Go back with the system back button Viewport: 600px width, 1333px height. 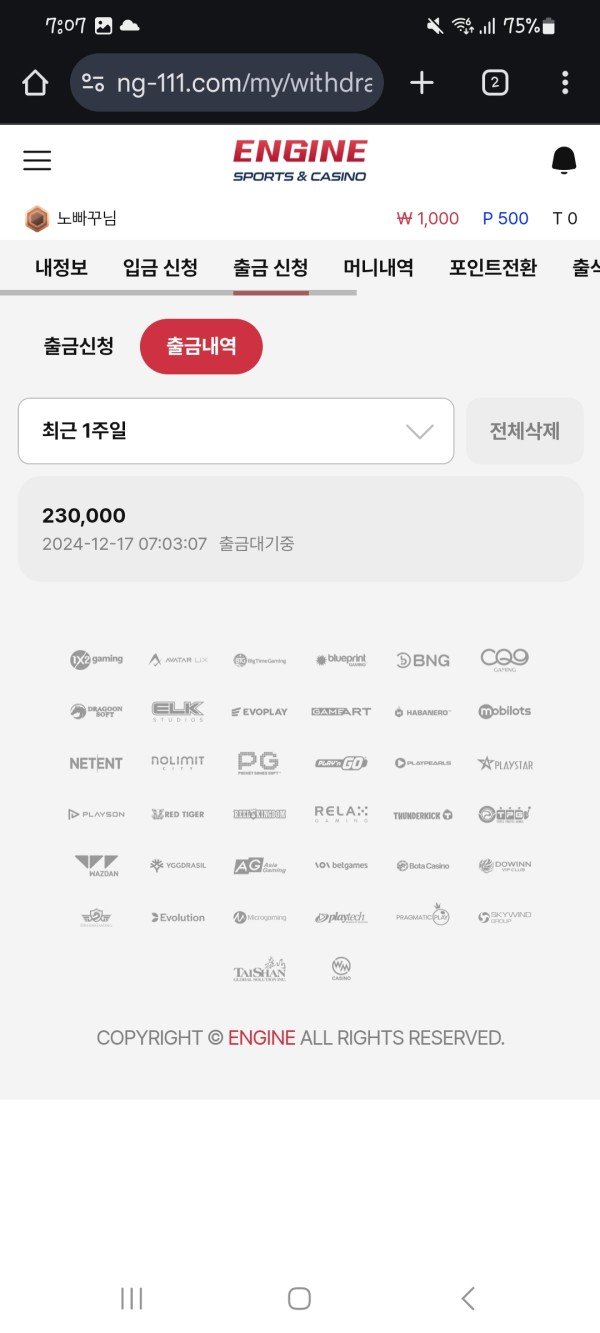click(467, 1298)
